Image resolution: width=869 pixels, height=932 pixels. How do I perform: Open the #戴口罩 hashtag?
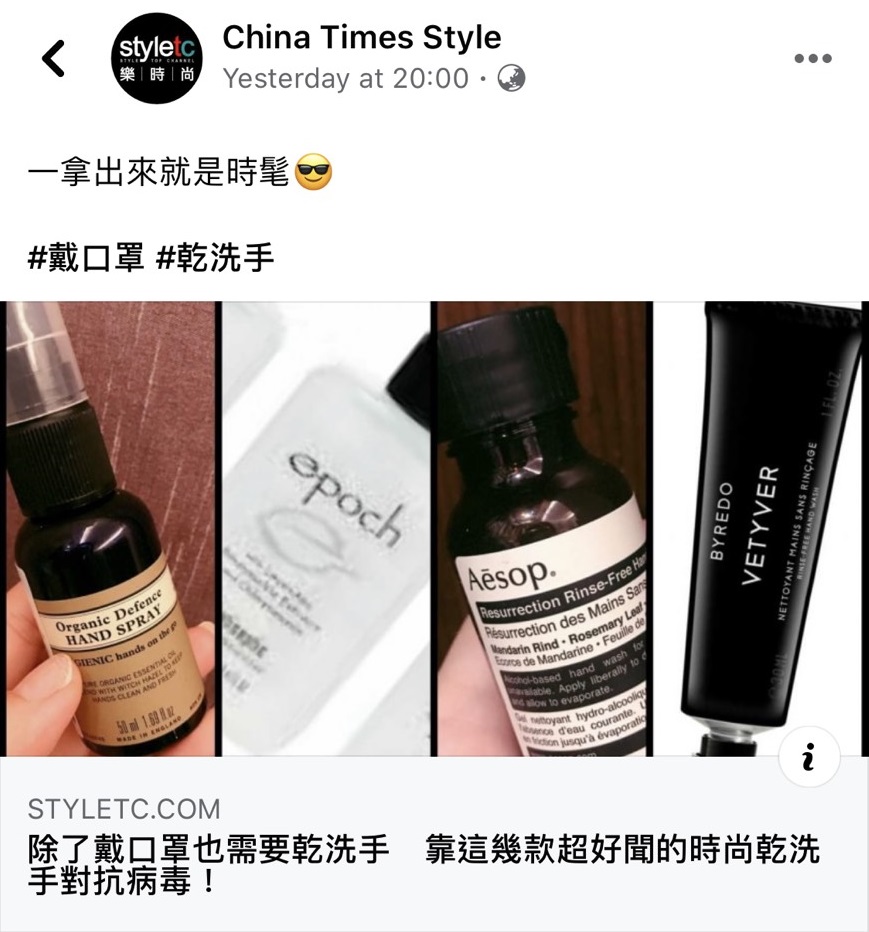(87, 258)
